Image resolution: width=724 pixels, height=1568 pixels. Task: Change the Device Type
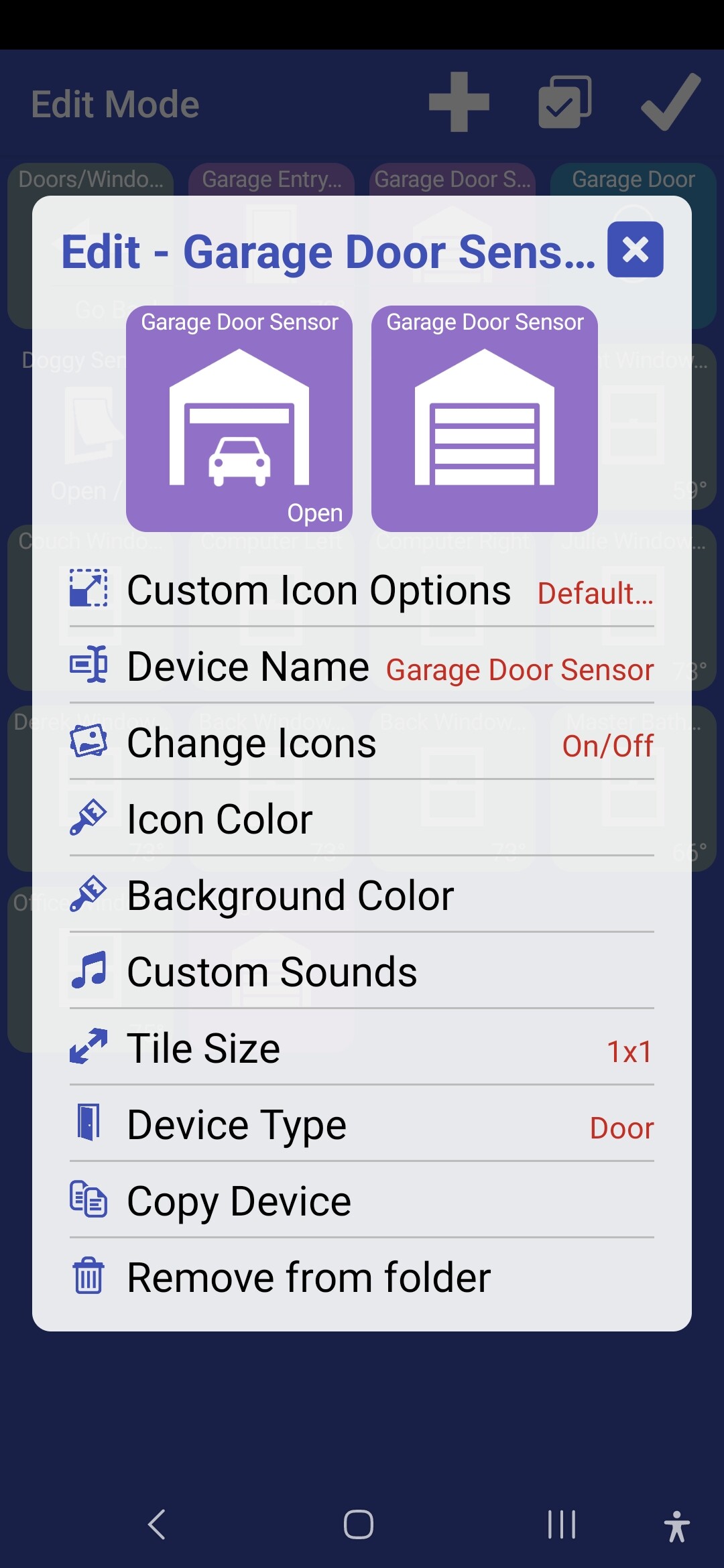coord(362,1125)
